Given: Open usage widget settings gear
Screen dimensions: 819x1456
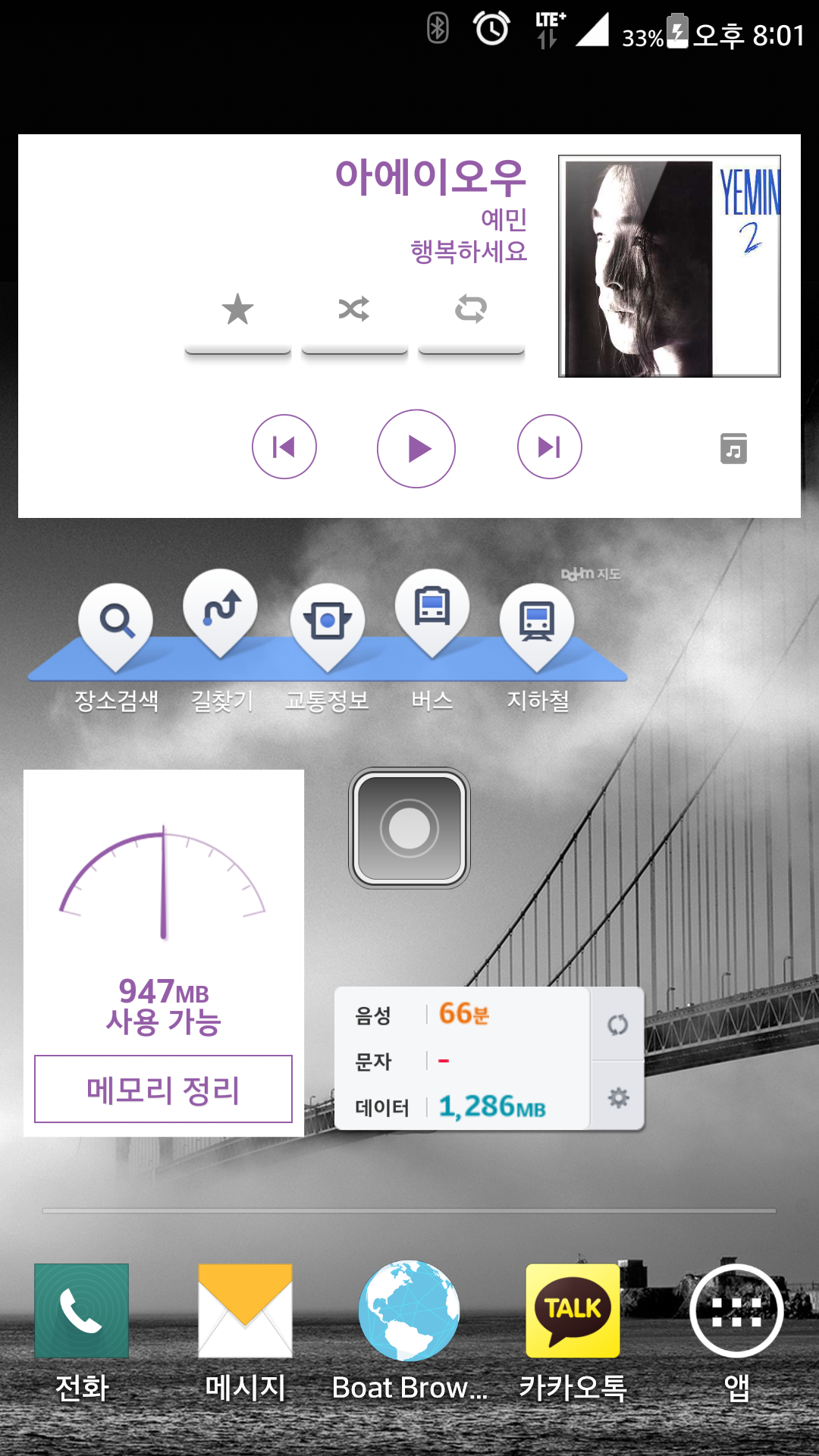Looking at the screenshot, I should click(x=618, y=1097).
